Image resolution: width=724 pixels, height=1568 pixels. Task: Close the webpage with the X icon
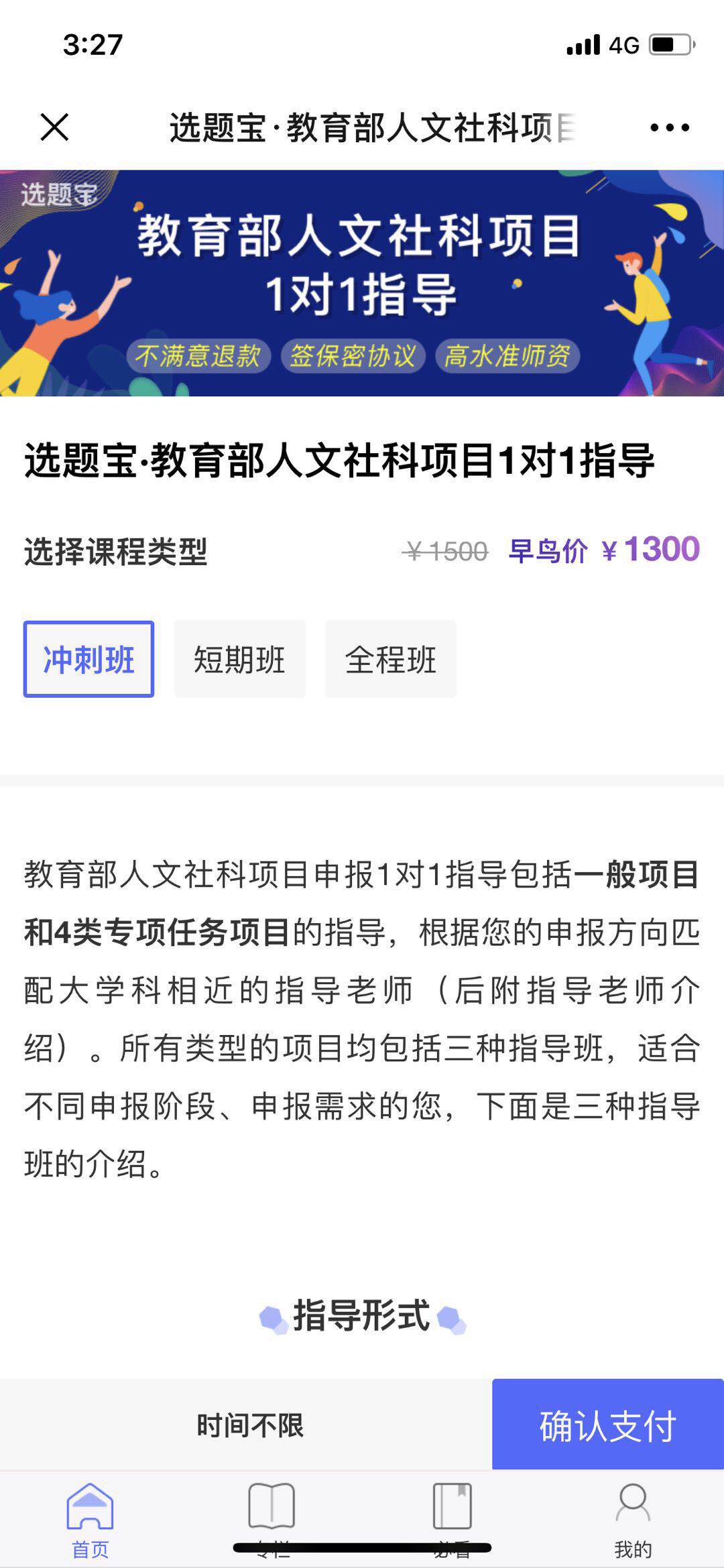54,127
